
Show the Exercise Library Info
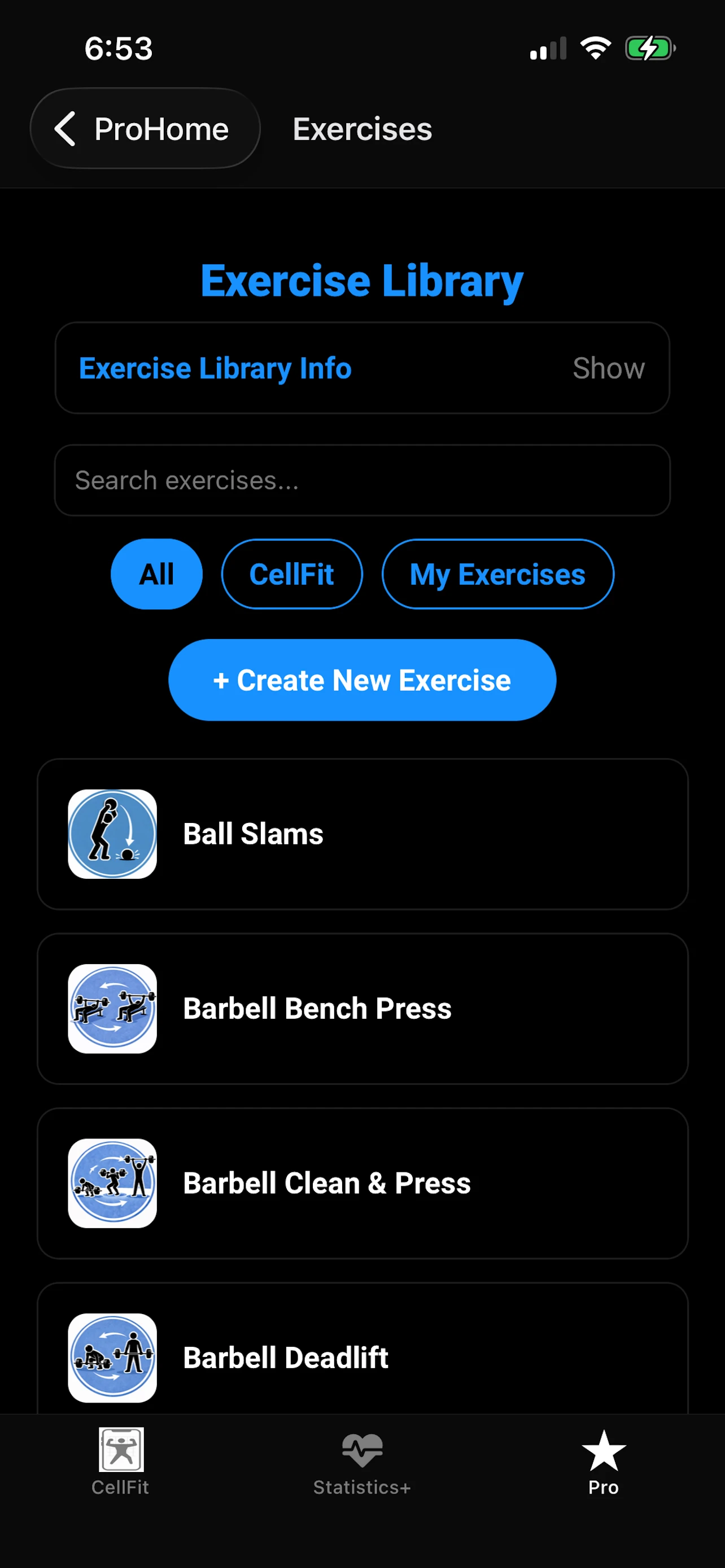pos(608,368)
